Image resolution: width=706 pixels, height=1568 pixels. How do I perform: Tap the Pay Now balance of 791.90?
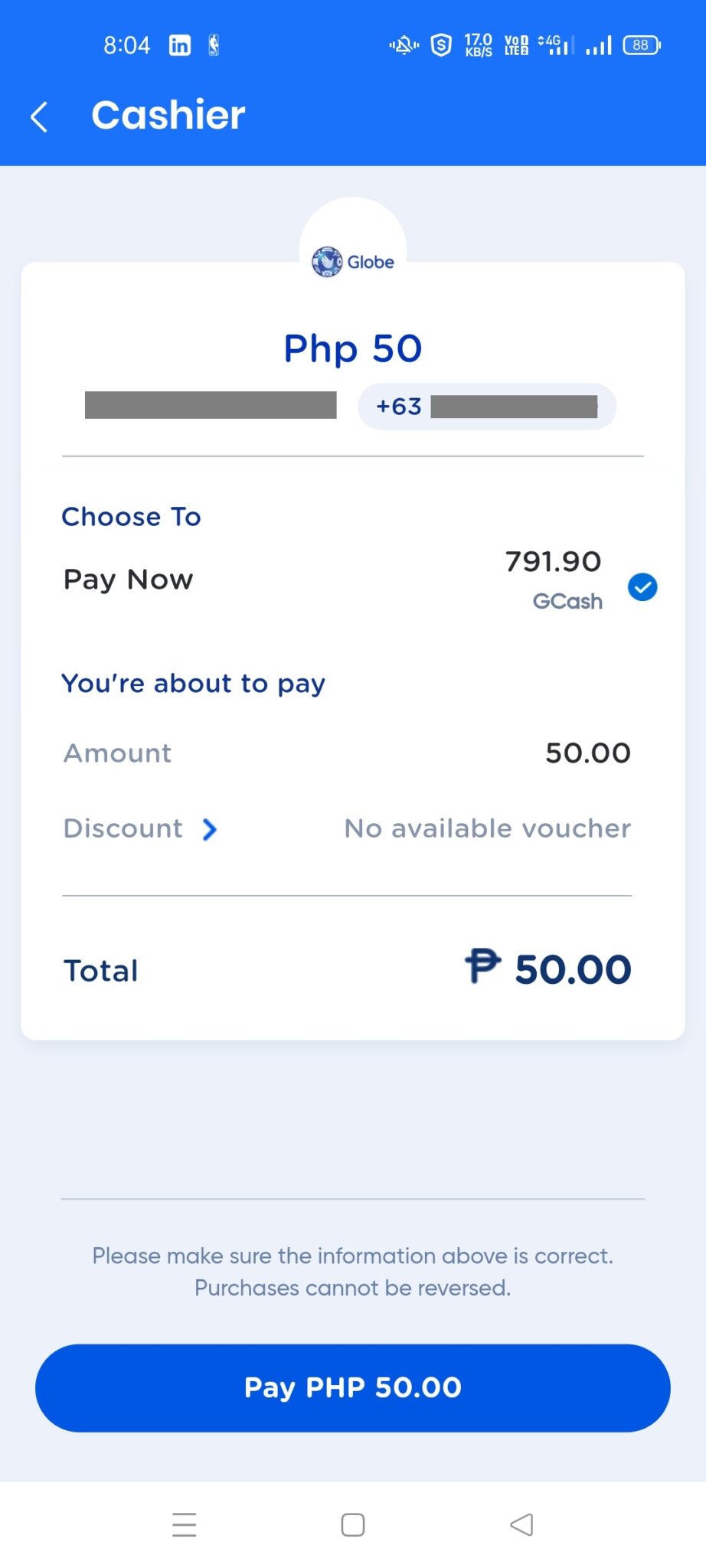pyautogui.click(x=554, y=562)
